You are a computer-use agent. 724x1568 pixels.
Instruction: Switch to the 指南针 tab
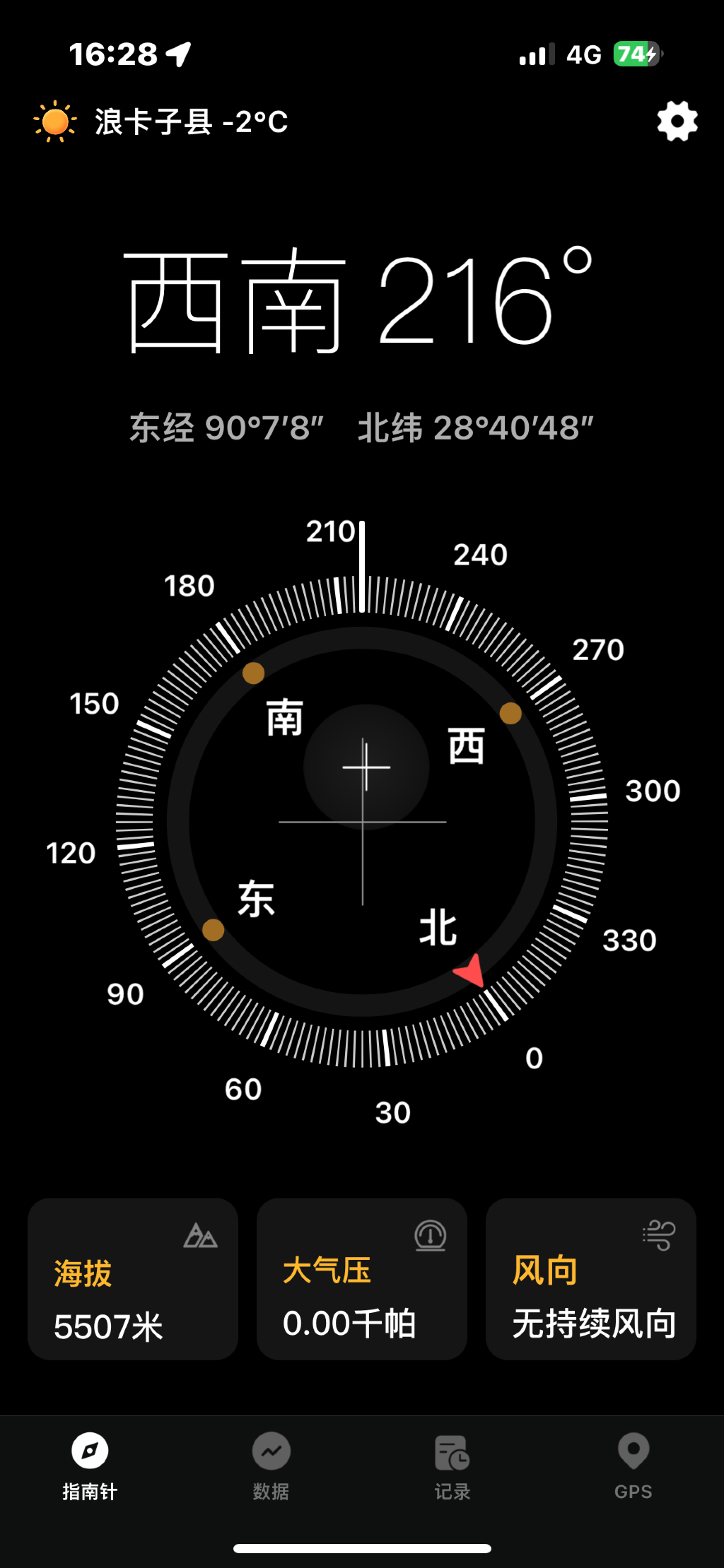pos(90,1466)
